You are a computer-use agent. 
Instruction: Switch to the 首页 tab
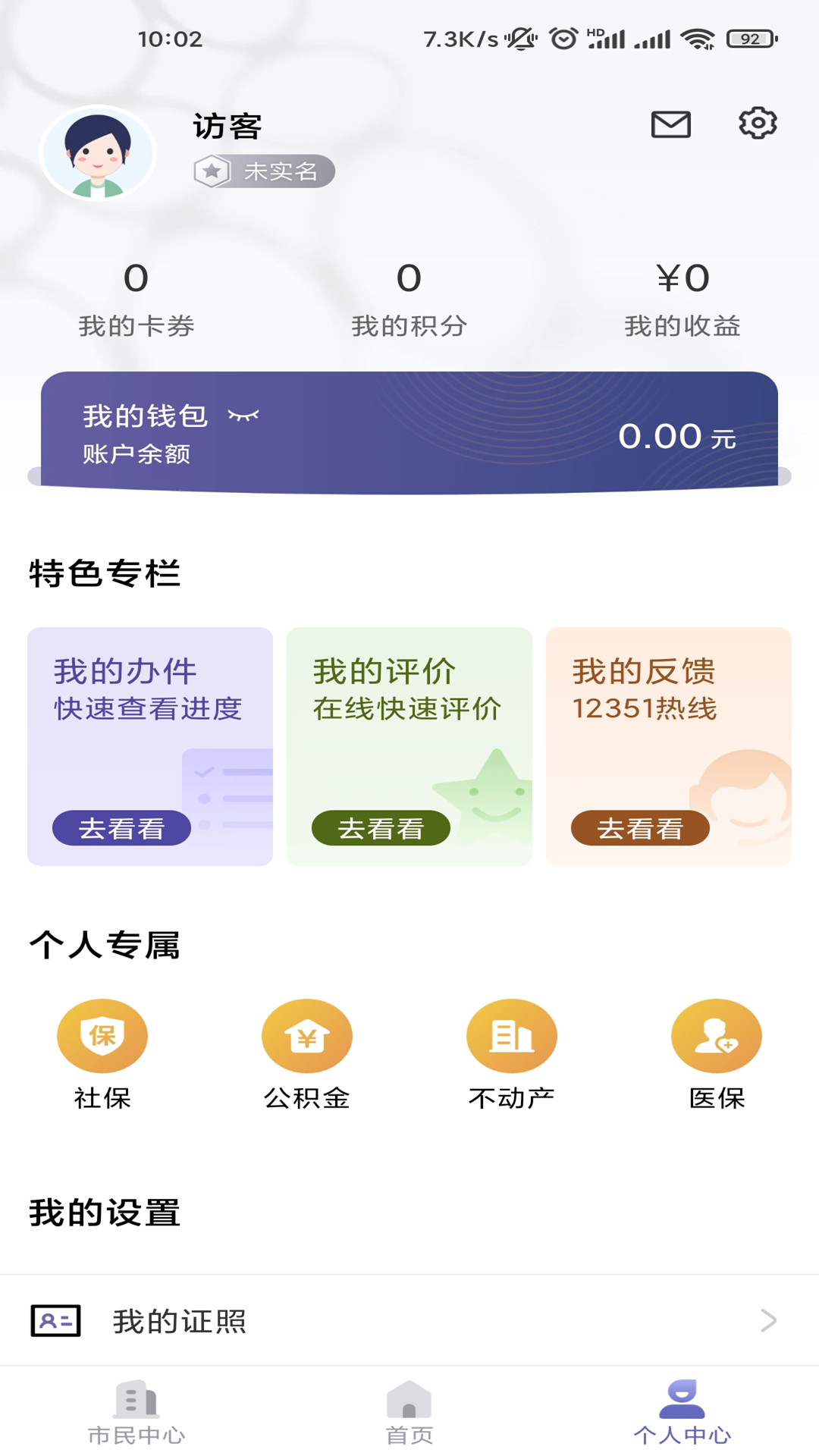(409, 1414)
